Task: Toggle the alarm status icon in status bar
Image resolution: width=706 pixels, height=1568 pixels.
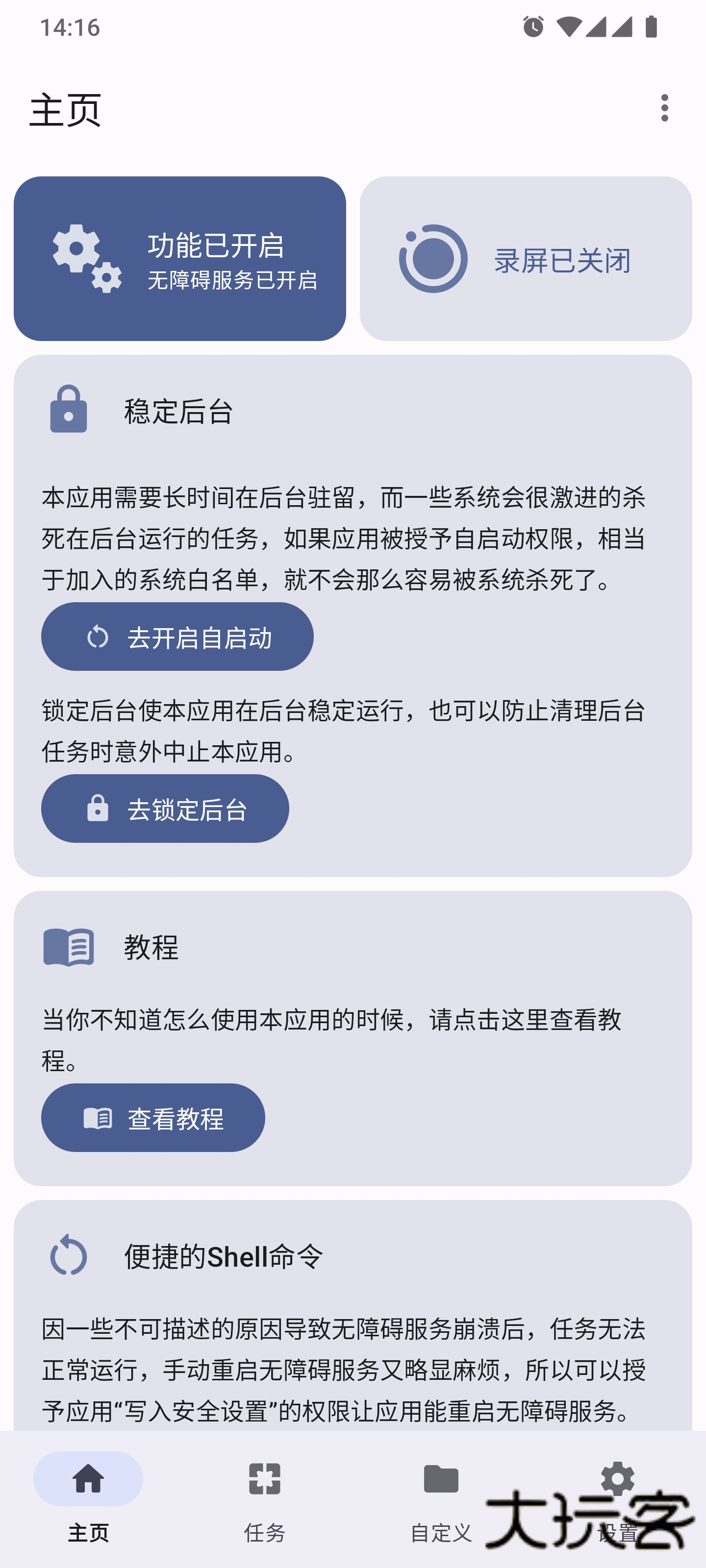Action: (532, 25)
